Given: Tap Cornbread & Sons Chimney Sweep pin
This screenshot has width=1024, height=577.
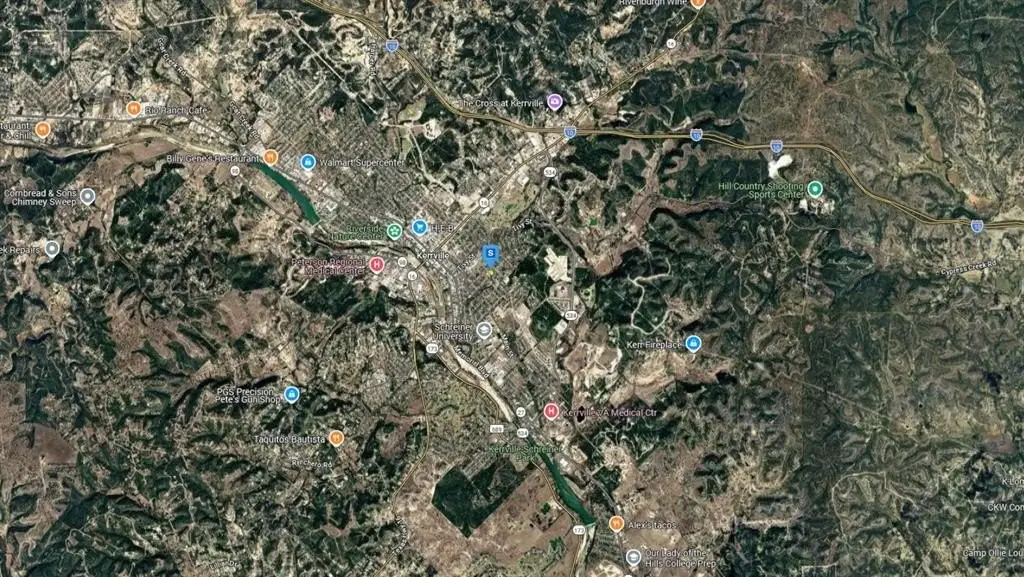Looking at the screenshot, I should 87,196.
